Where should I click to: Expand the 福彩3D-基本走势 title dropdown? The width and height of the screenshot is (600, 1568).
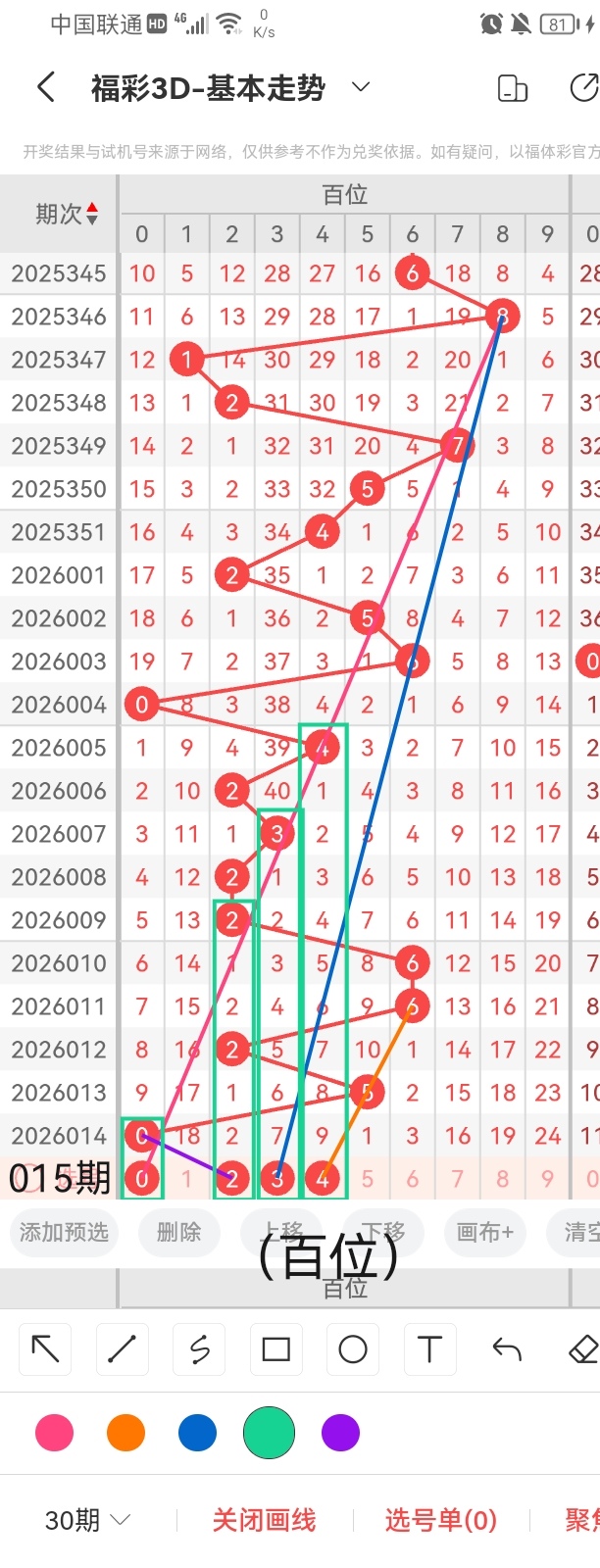pyautogui.click(x=361, y=87)
